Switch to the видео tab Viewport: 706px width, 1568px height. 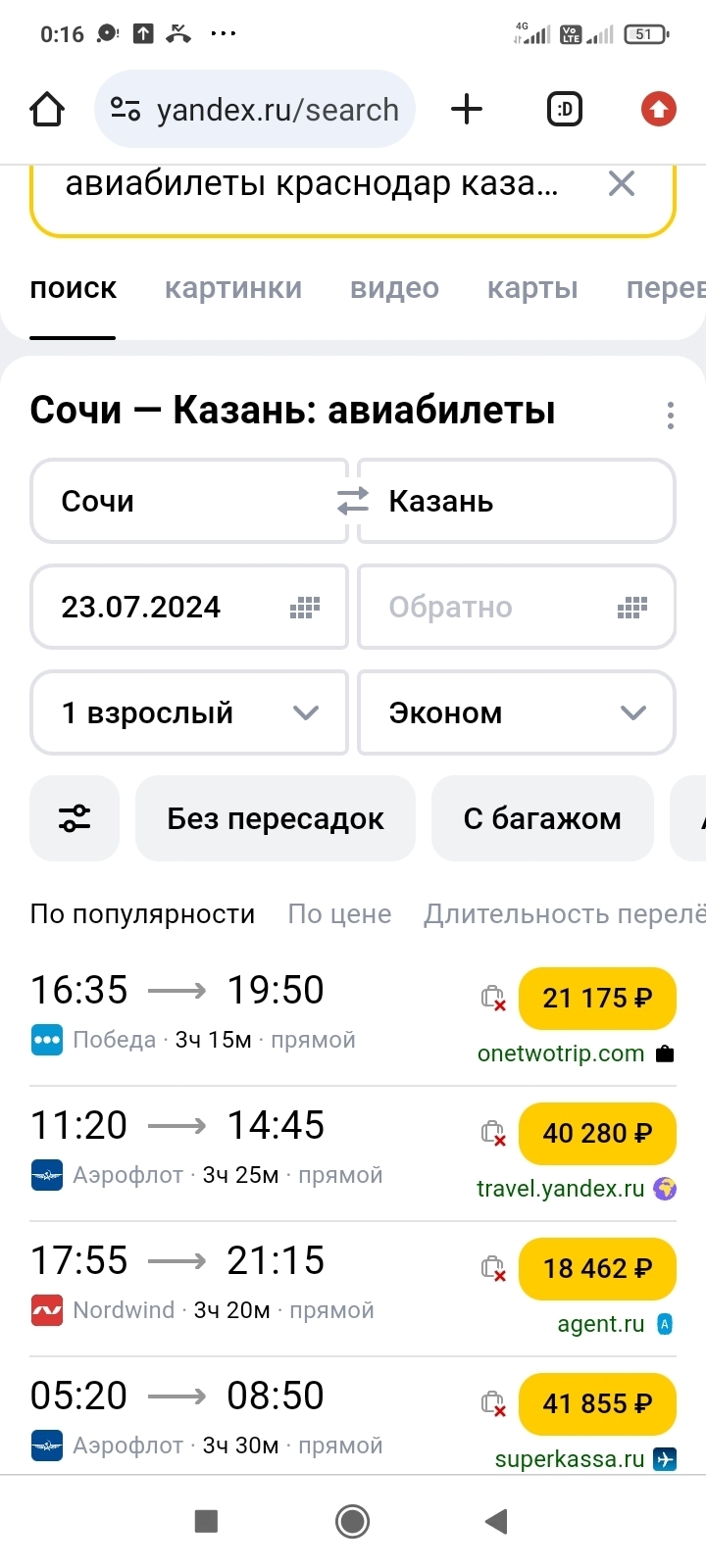394,288
